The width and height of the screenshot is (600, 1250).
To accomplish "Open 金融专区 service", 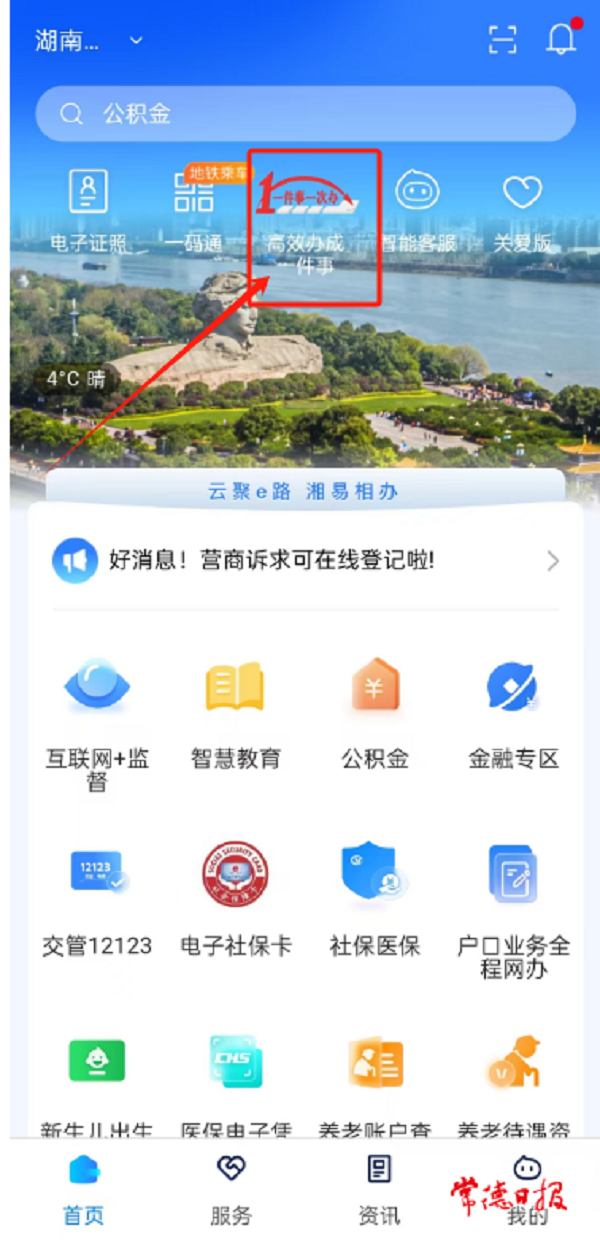I will pyautogui.click(x=514, y=712).
